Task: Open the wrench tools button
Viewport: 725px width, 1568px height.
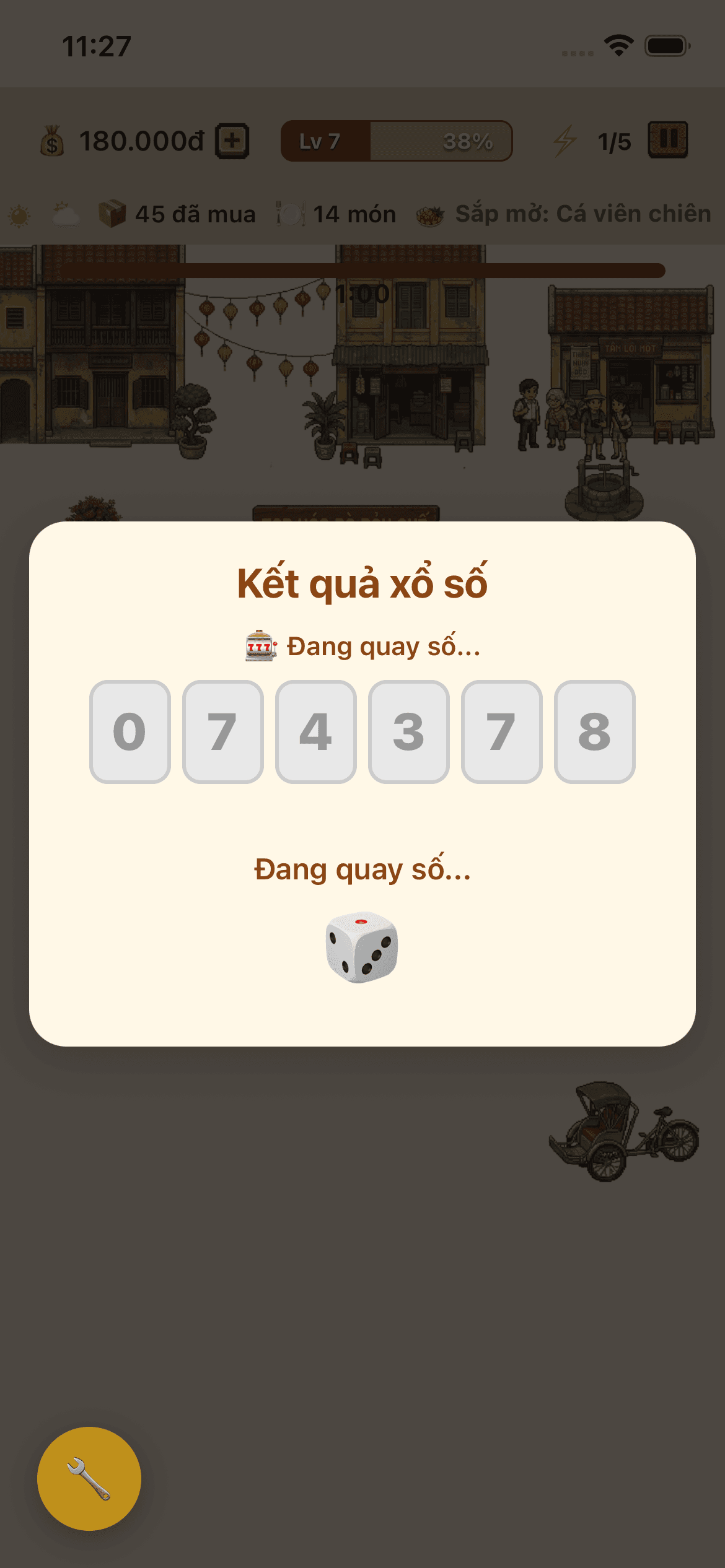Action: point(90,1477)
